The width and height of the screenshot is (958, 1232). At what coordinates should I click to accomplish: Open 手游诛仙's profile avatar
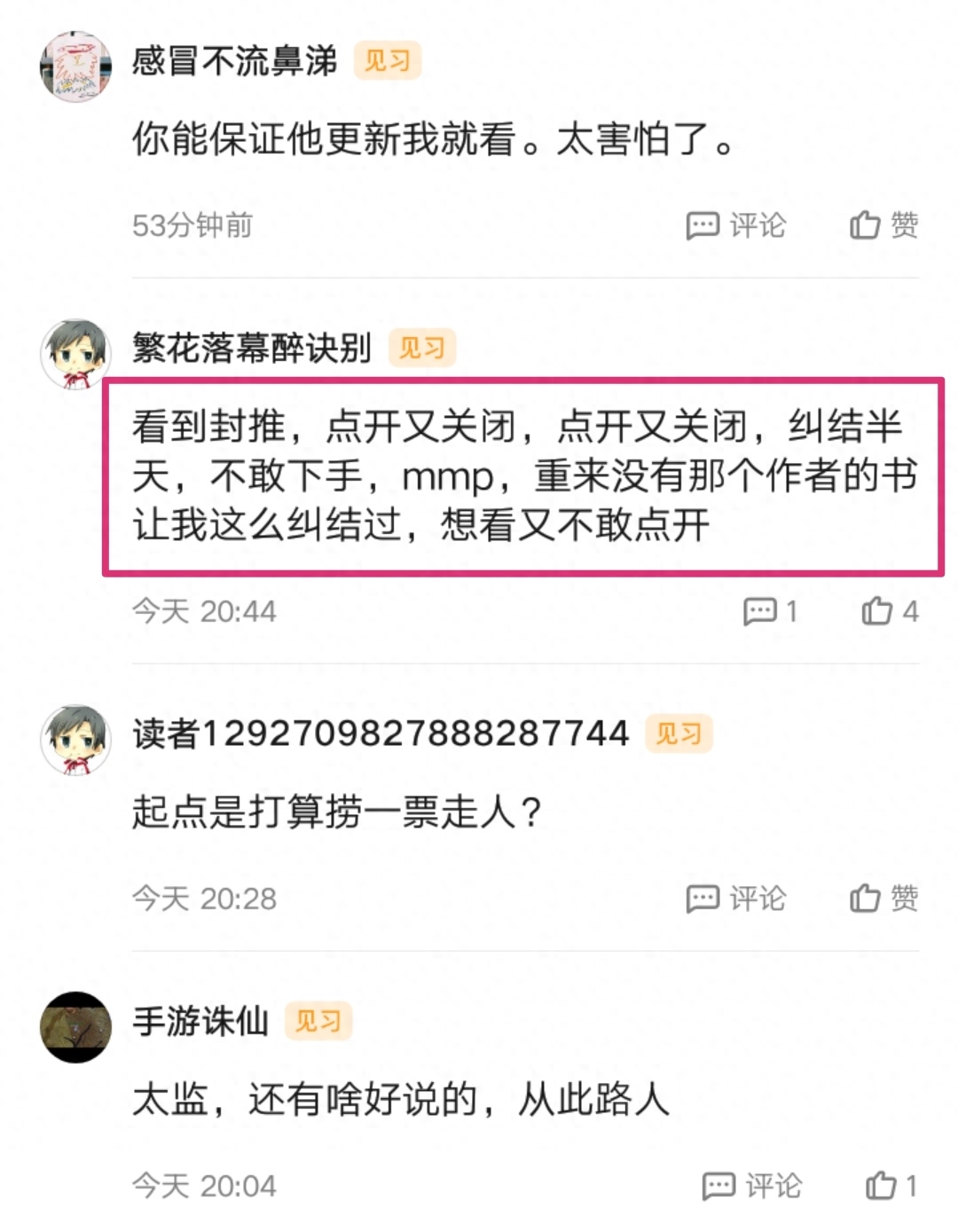coord(76,1027)
